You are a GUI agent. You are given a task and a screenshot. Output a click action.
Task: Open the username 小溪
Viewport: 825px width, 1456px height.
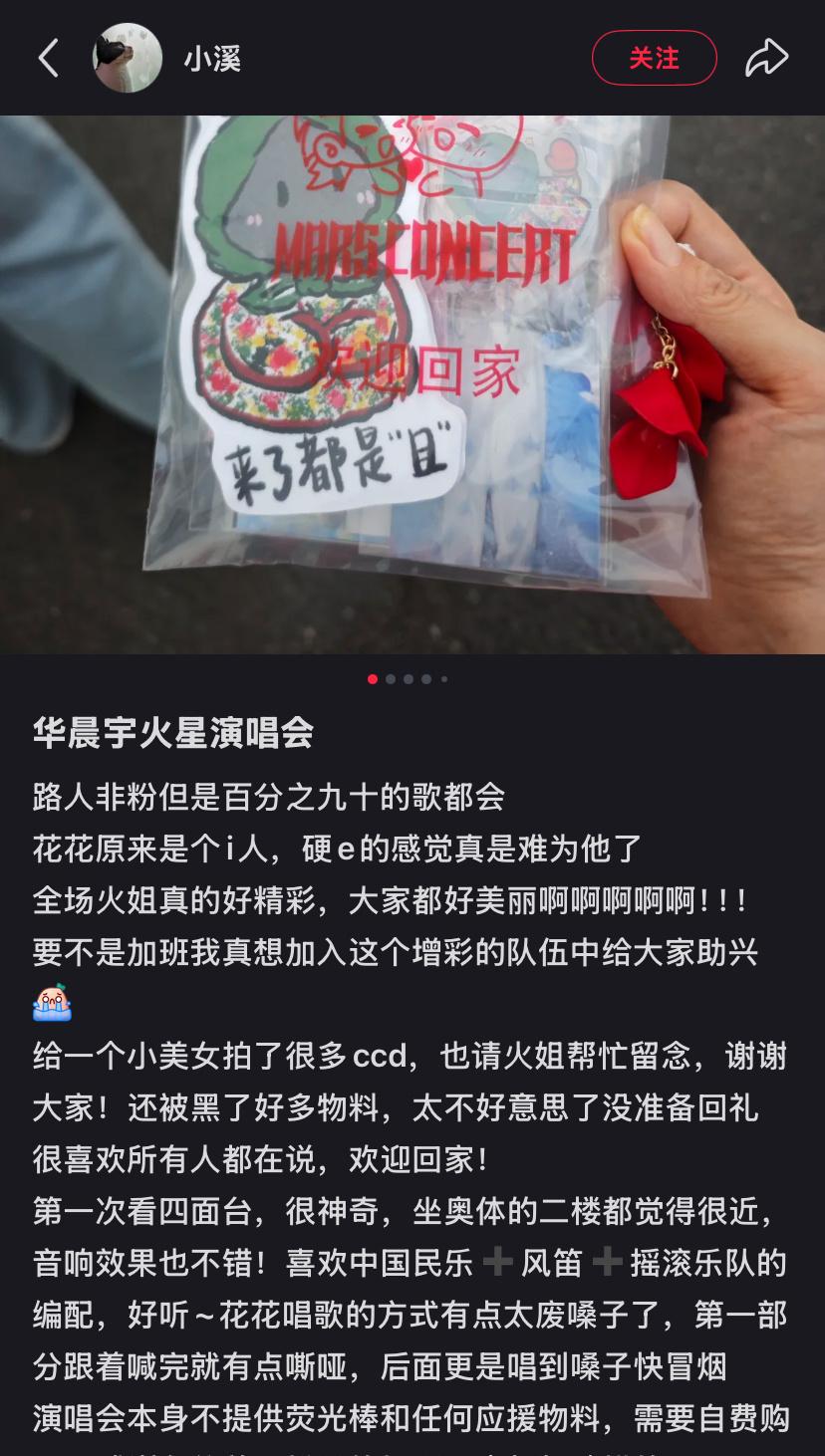pos(212,59)
